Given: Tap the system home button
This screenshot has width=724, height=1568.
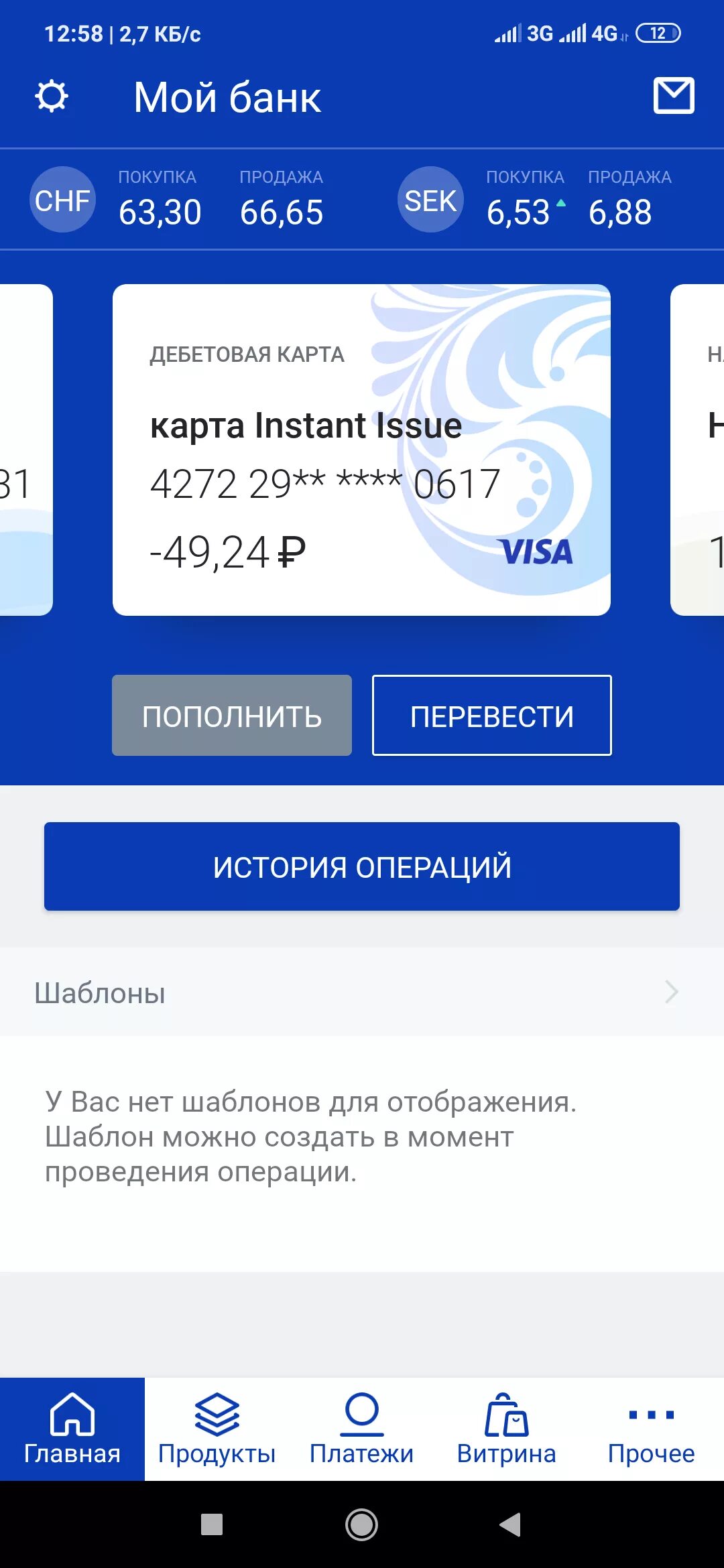Looking at the screenshot, I should pos(361,1524).
